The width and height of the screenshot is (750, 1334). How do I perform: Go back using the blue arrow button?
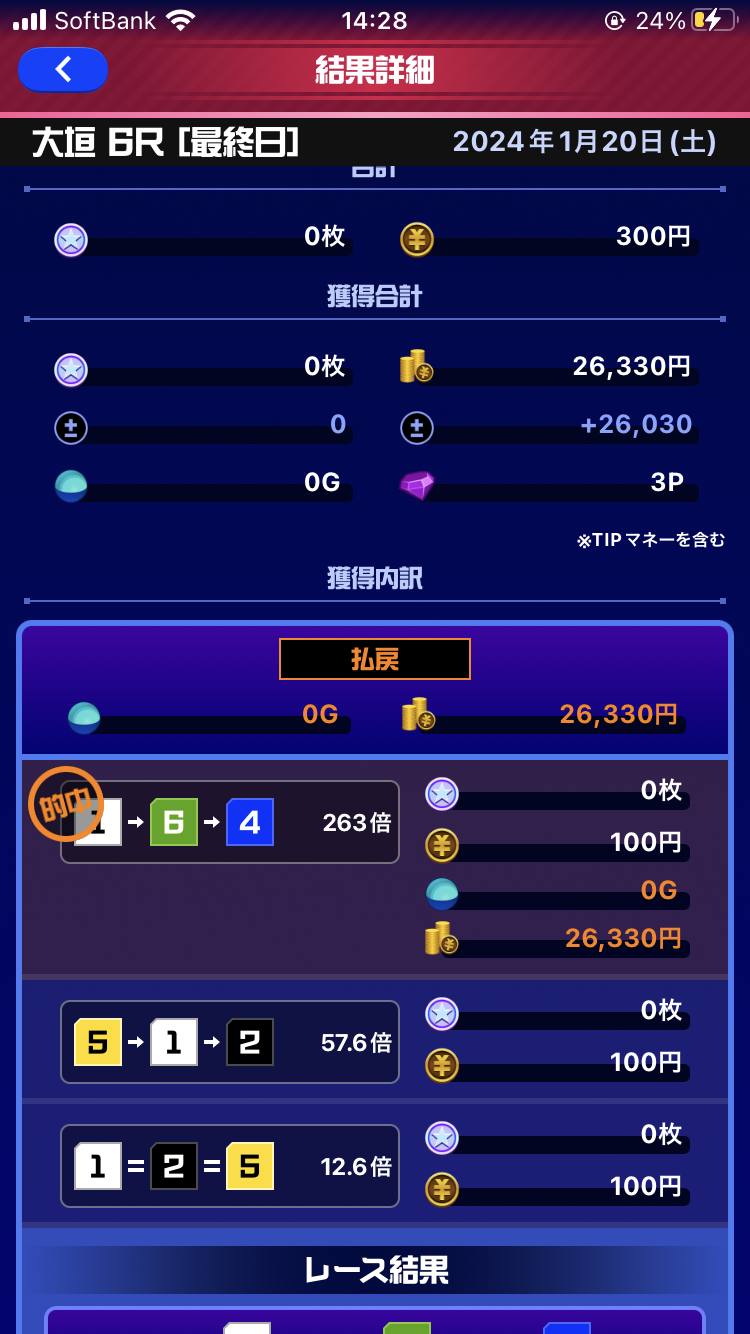coord(63,69)
